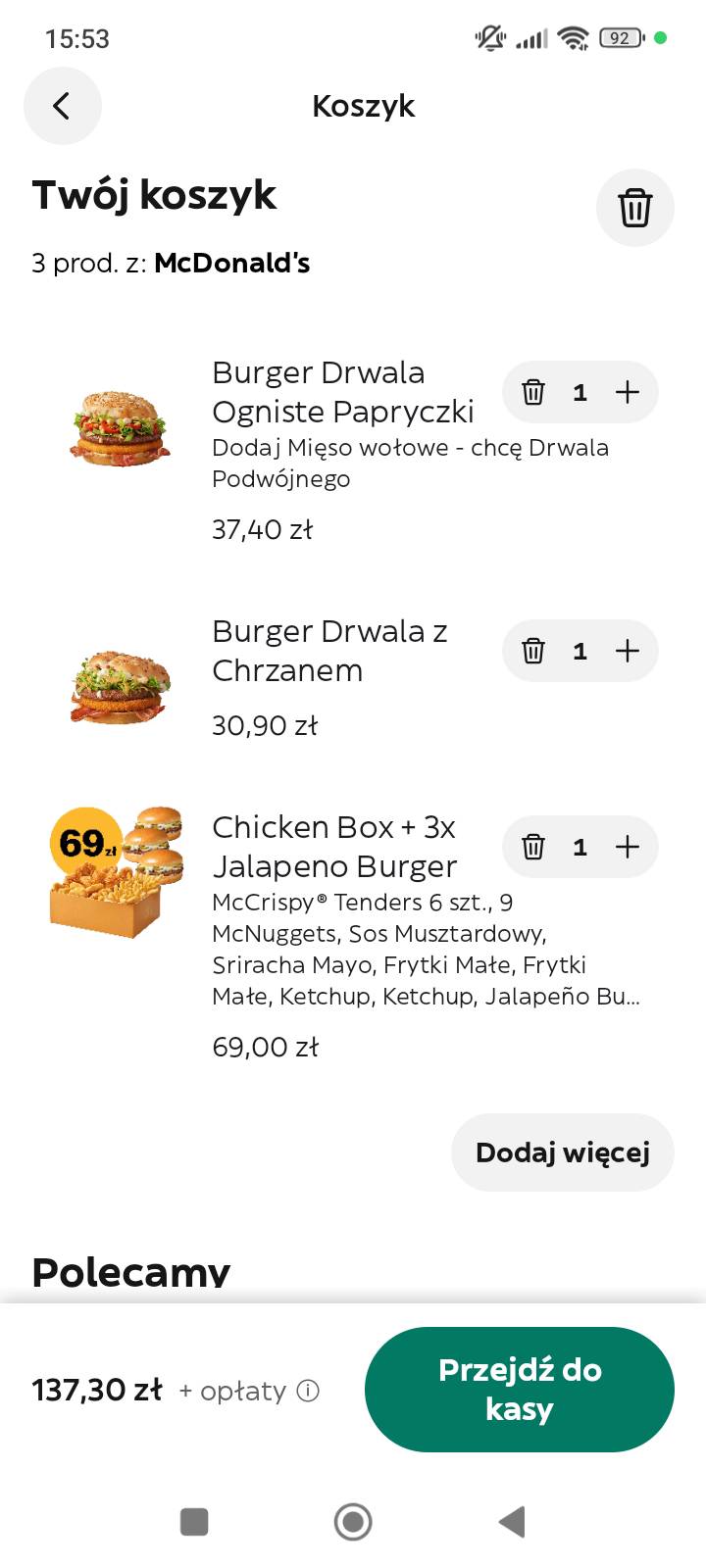Increase quantity of Burger Drwala Ogniste Papryczki
The width and height of the screenshot is (706, 1568).
tap(628, 392)
